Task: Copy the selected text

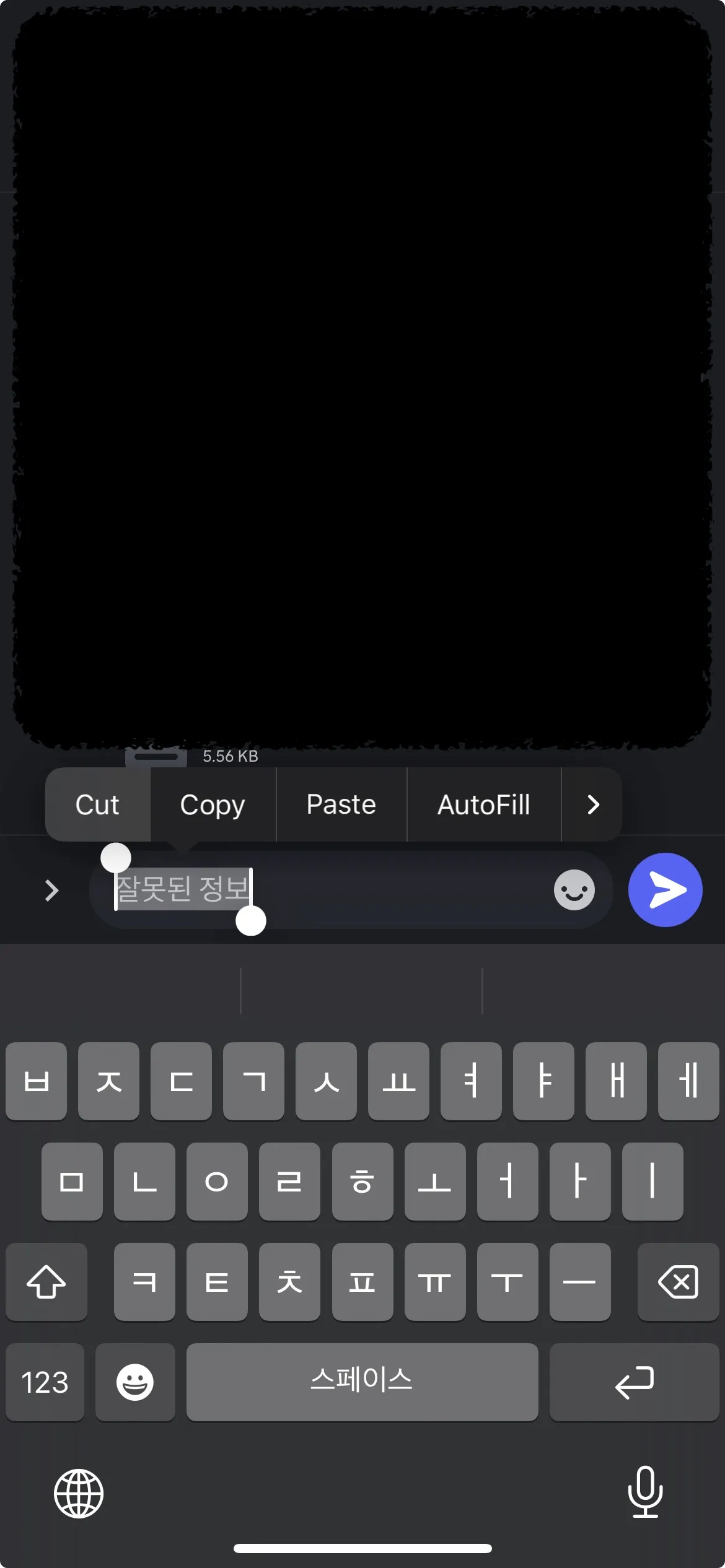Action: pos(213,804)
